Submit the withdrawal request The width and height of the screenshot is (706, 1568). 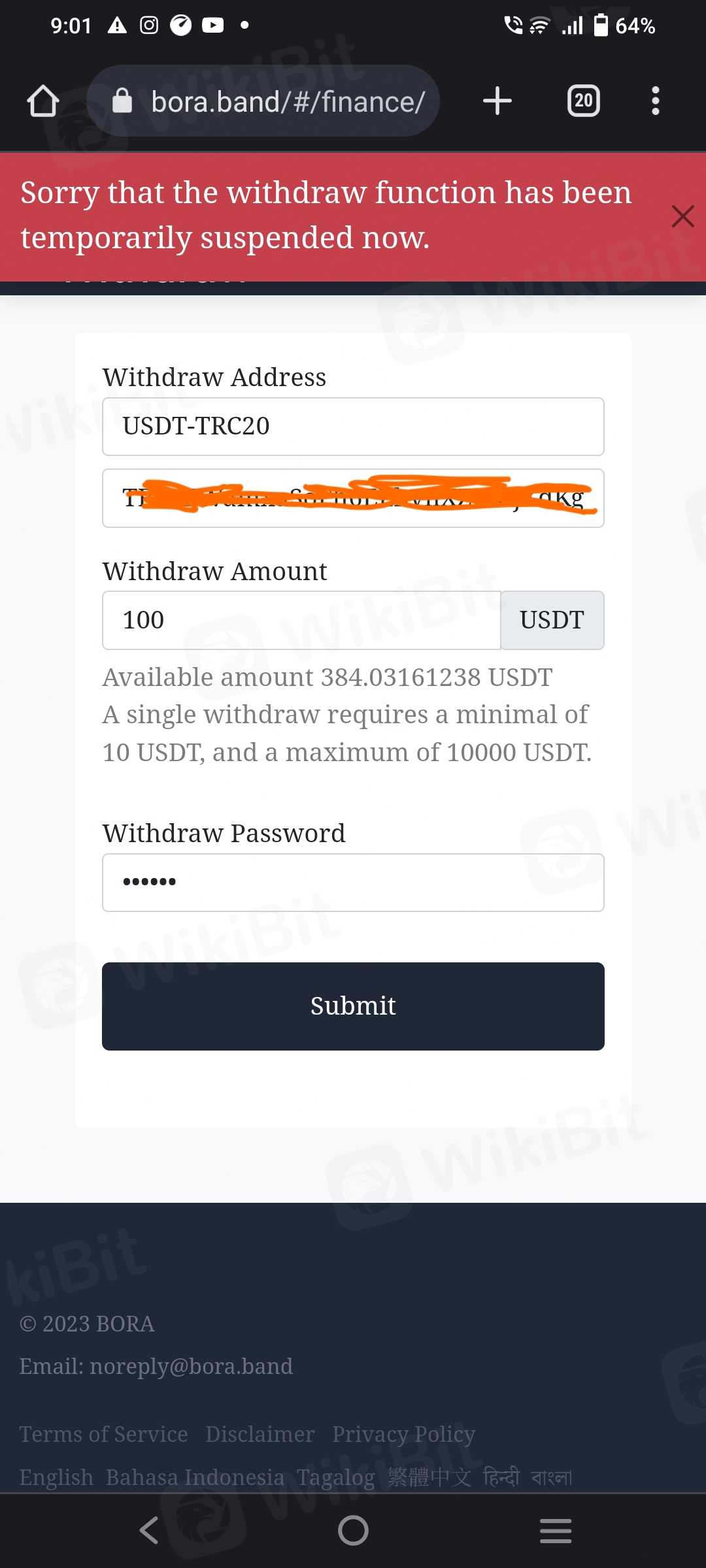[353, 1006]
